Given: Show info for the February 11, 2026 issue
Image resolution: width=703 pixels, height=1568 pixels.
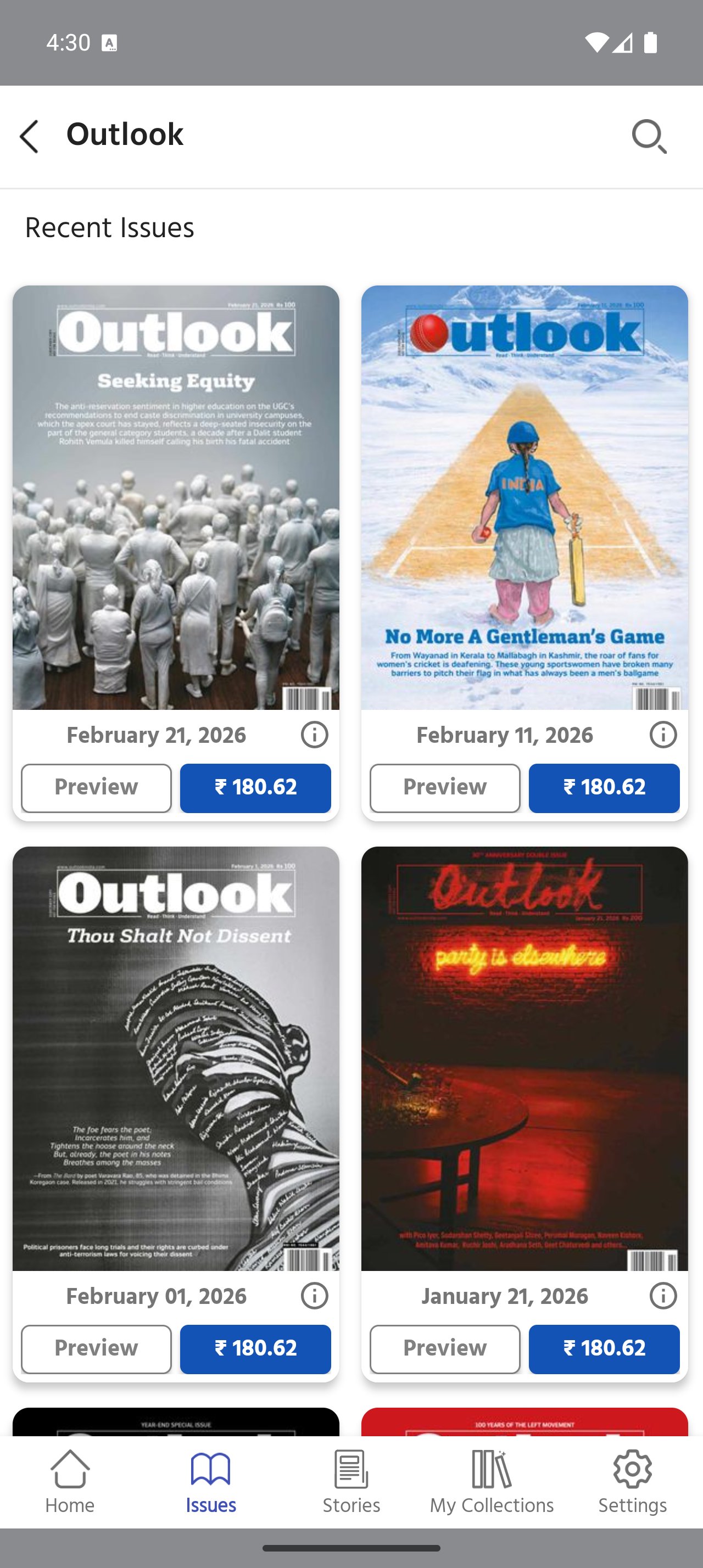Looking at the screenshot, I should coord(663,735).
